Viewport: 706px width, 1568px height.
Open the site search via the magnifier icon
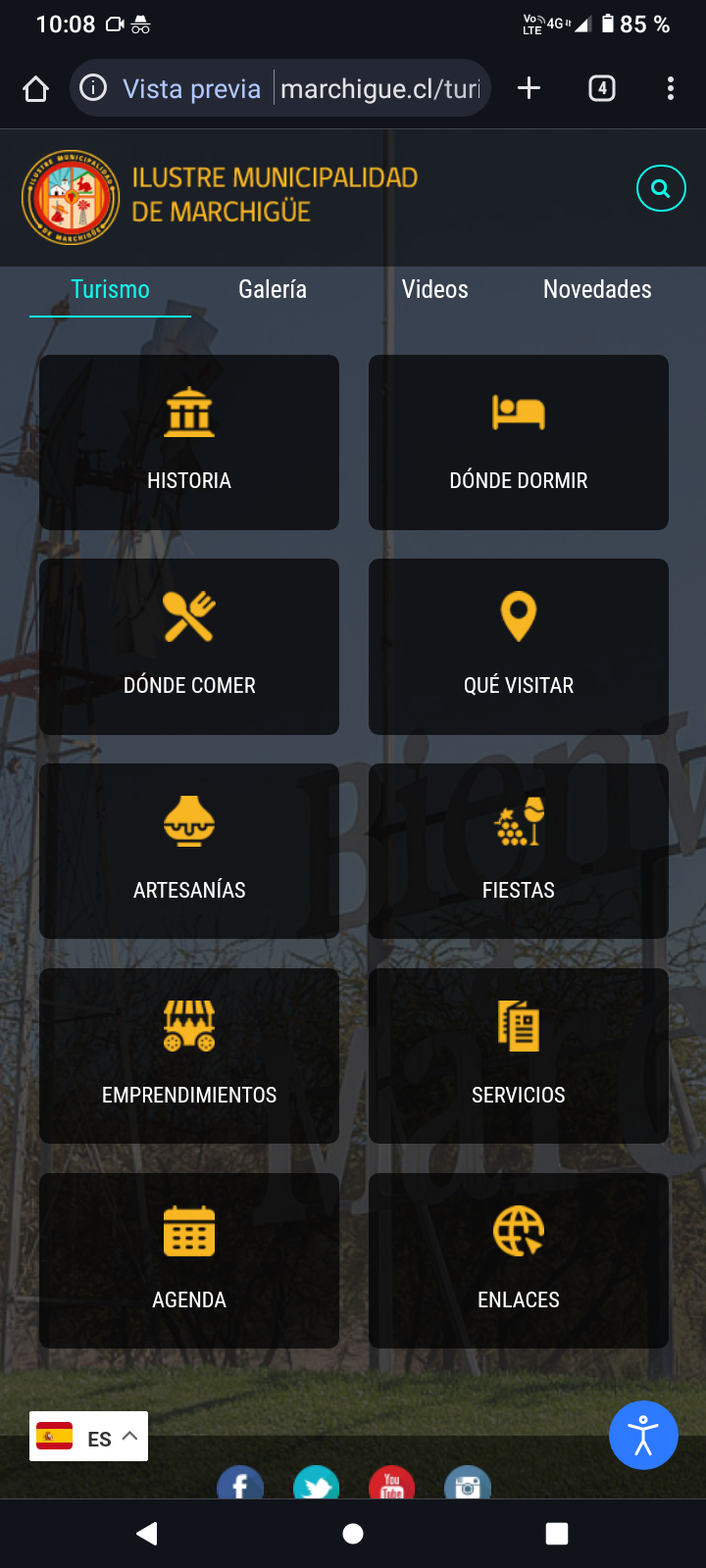pyautogui.click(x=661, y=188)
